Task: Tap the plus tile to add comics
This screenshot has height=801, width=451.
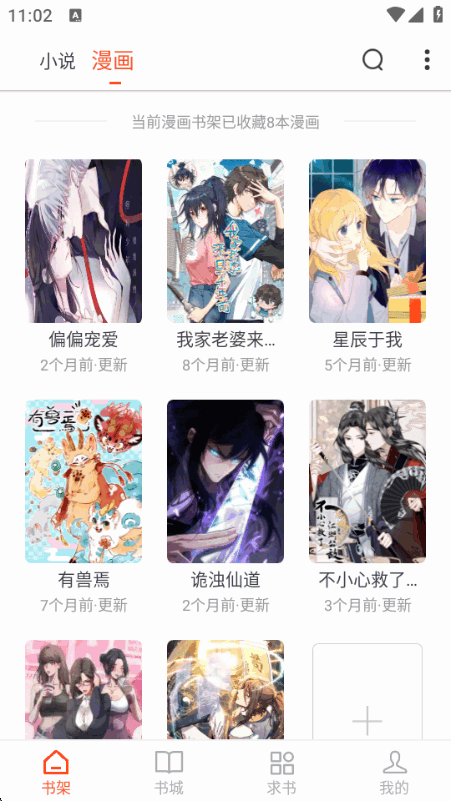Action: tap(367, 692)
